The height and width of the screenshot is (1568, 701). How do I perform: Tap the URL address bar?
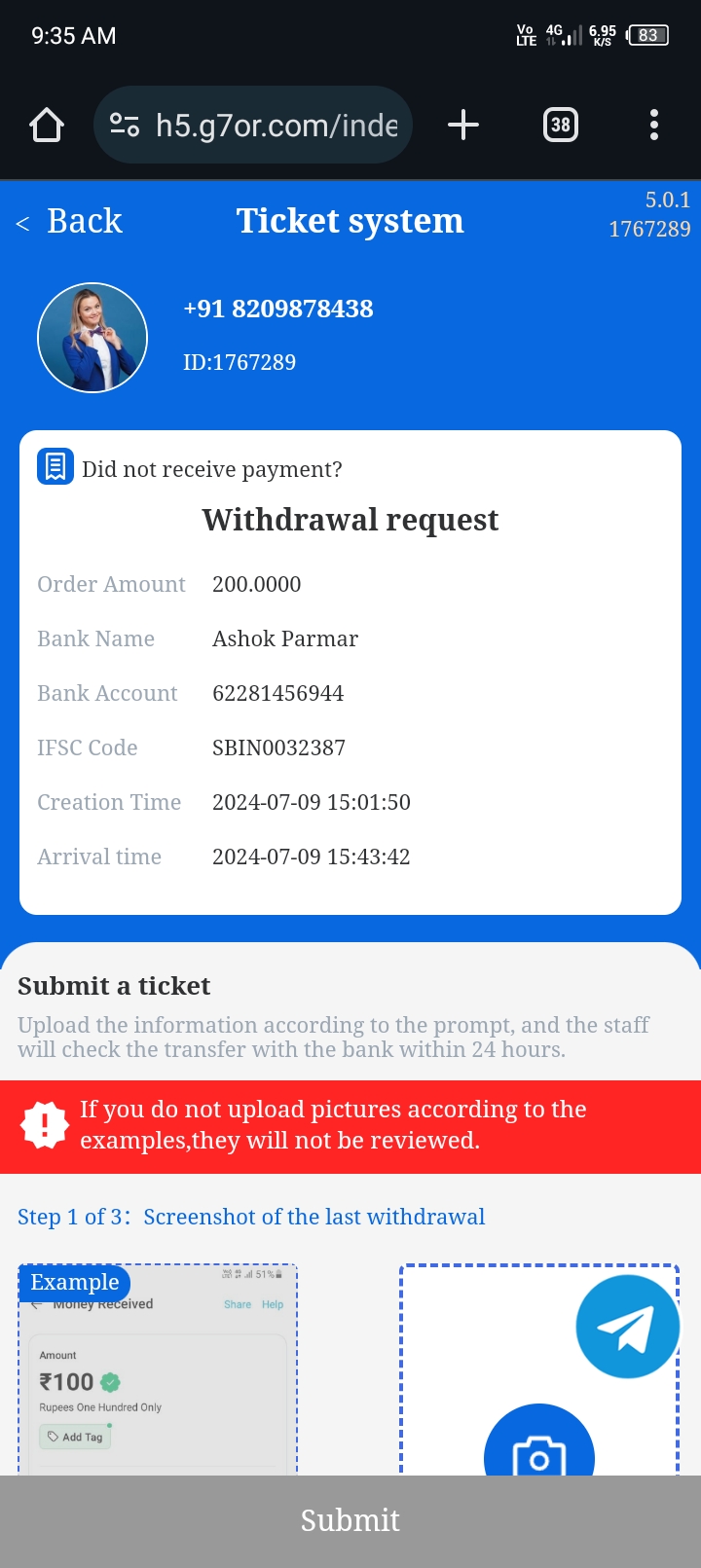point(277,126)
